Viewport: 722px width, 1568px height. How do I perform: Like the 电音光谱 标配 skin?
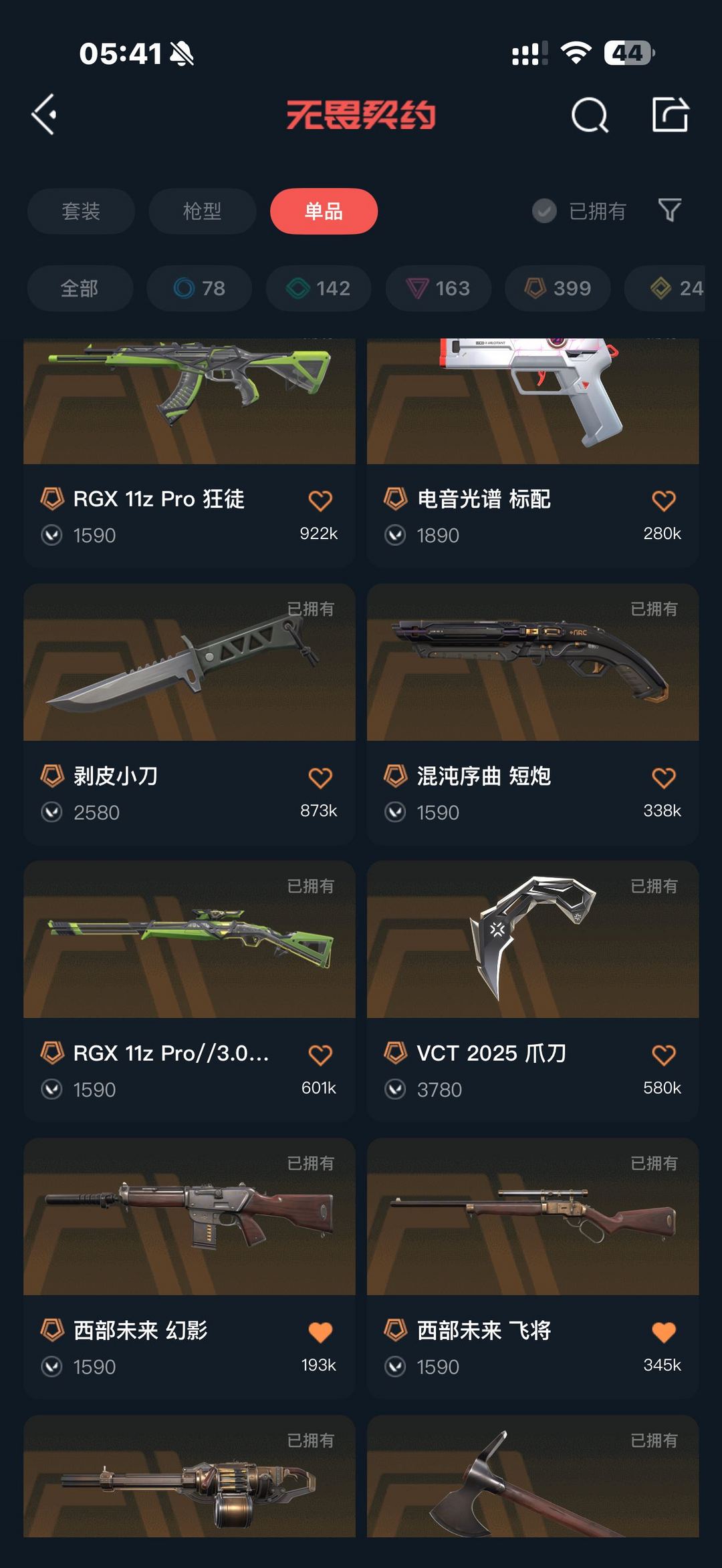click(x=663, y=501)
